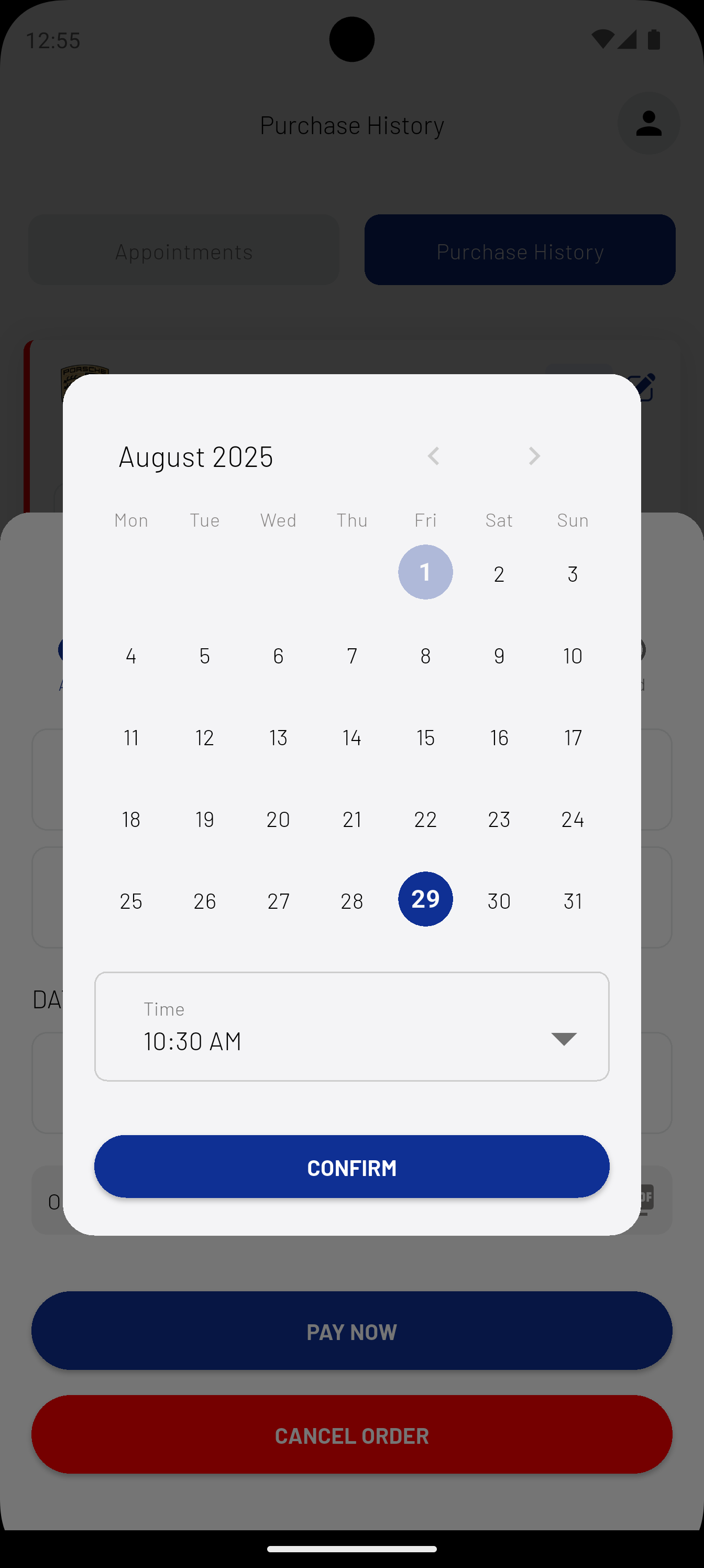Choose August 20 as the date
The height and width of the screenshot is (1568, 704).
[278, 819]
